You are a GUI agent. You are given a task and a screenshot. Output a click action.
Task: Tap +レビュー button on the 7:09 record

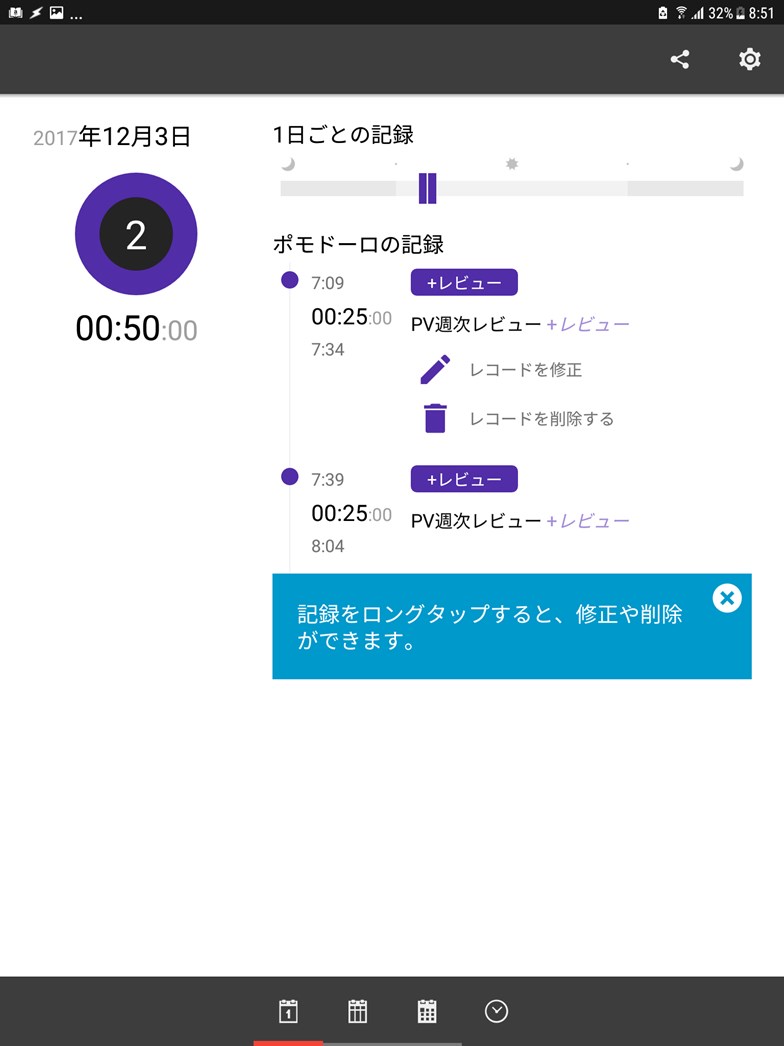pyautogui.click(x=464, y=283)
